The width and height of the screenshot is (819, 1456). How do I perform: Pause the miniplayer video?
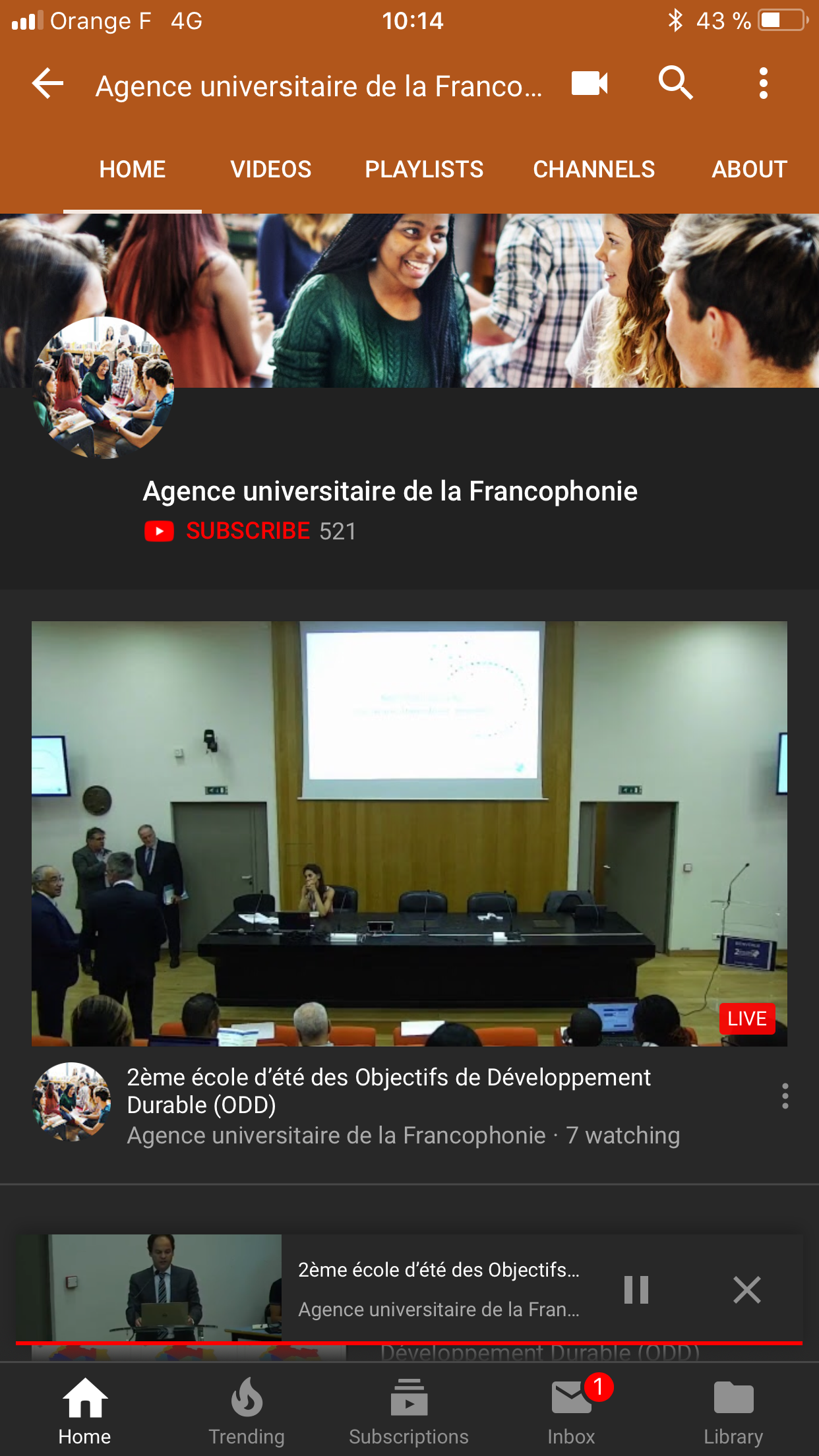(636, 1289)
